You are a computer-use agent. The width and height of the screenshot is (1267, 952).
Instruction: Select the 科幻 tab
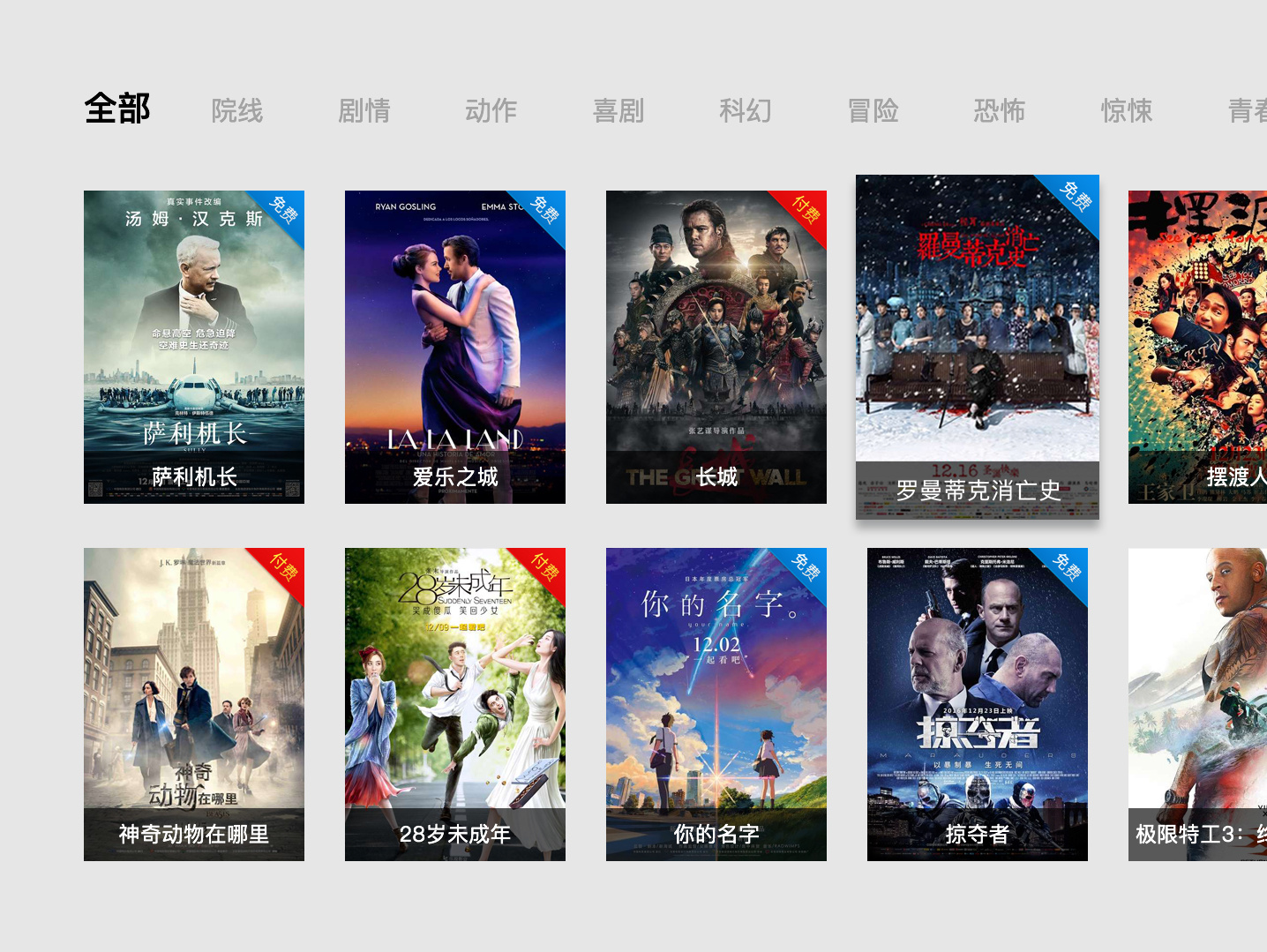(x=745, y=111)
